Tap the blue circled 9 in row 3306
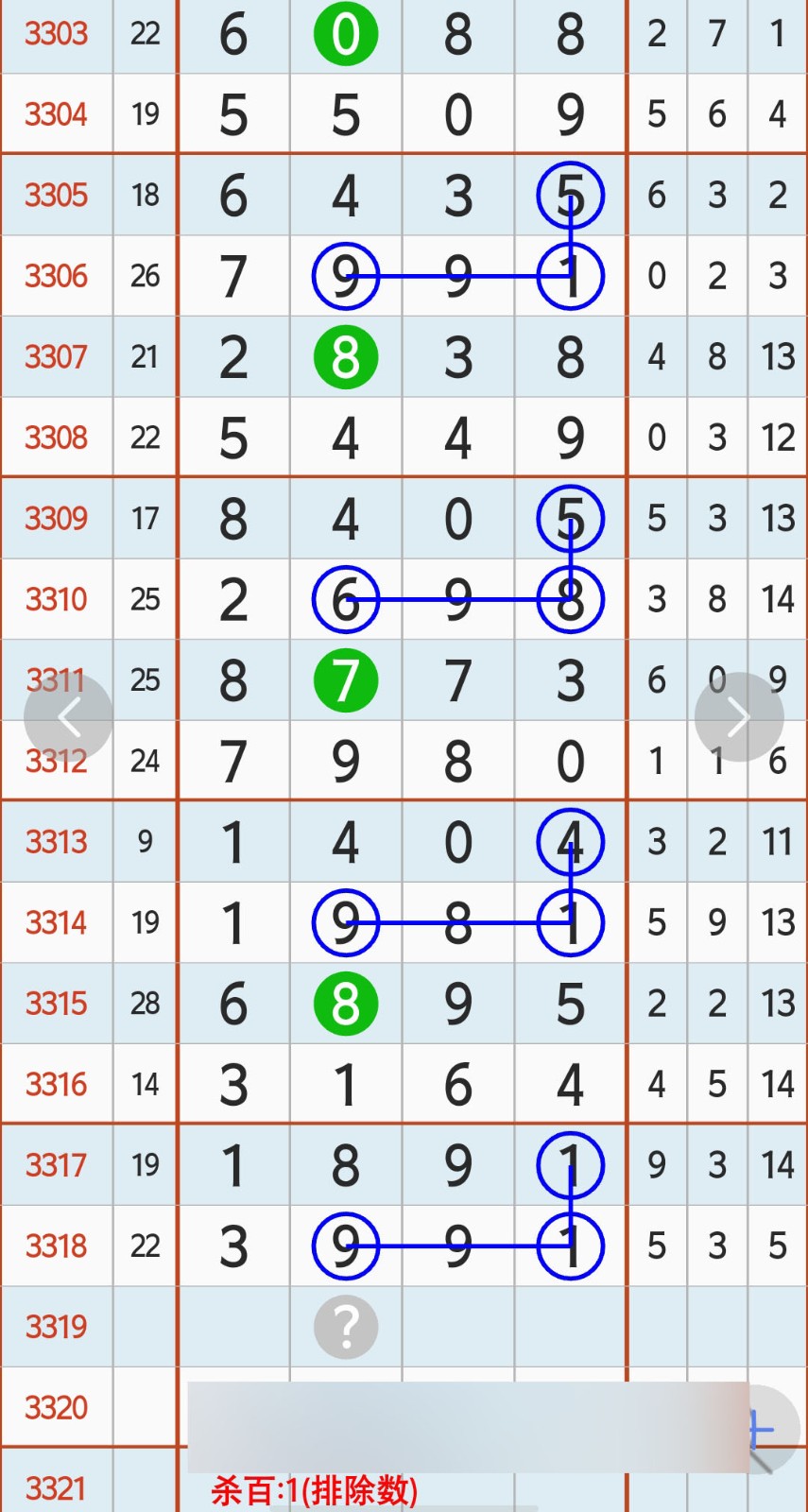This screenshot has height=1512, width=808. coord(345,276)
